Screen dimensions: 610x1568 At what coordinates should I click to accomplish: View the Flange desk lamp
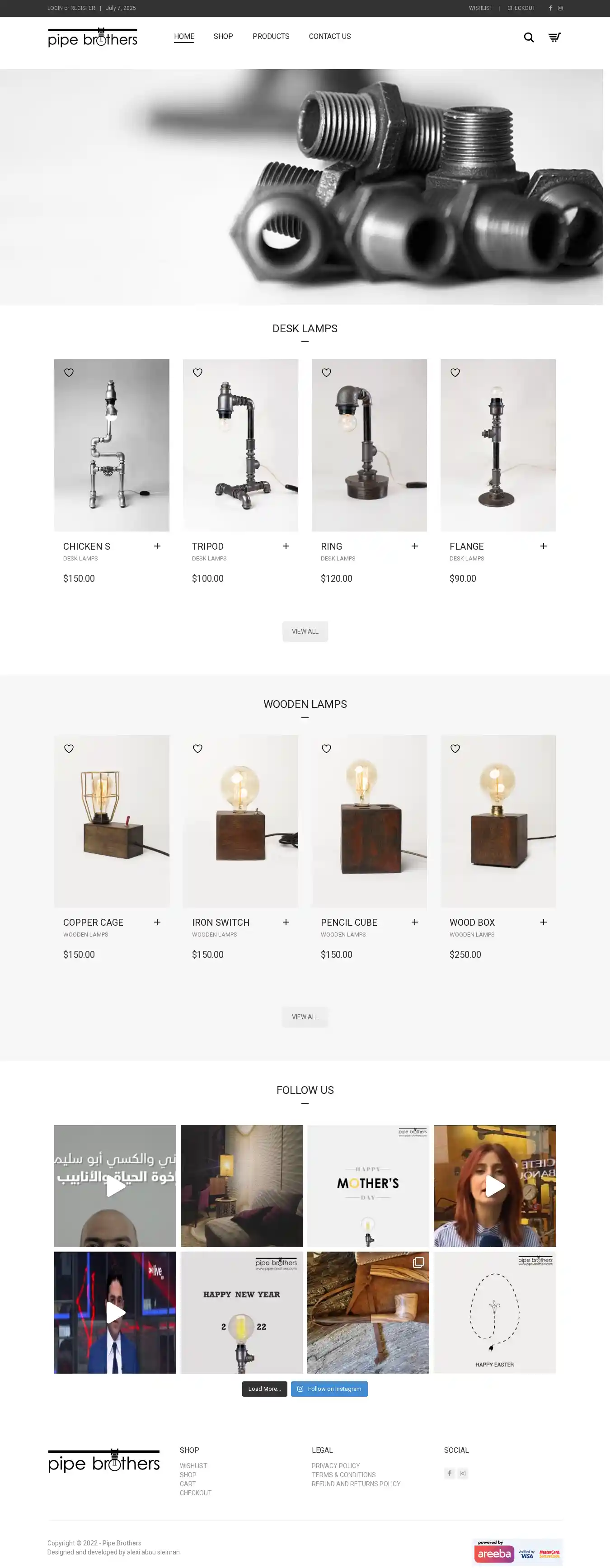pyautogui.click(x=497, y=444)
